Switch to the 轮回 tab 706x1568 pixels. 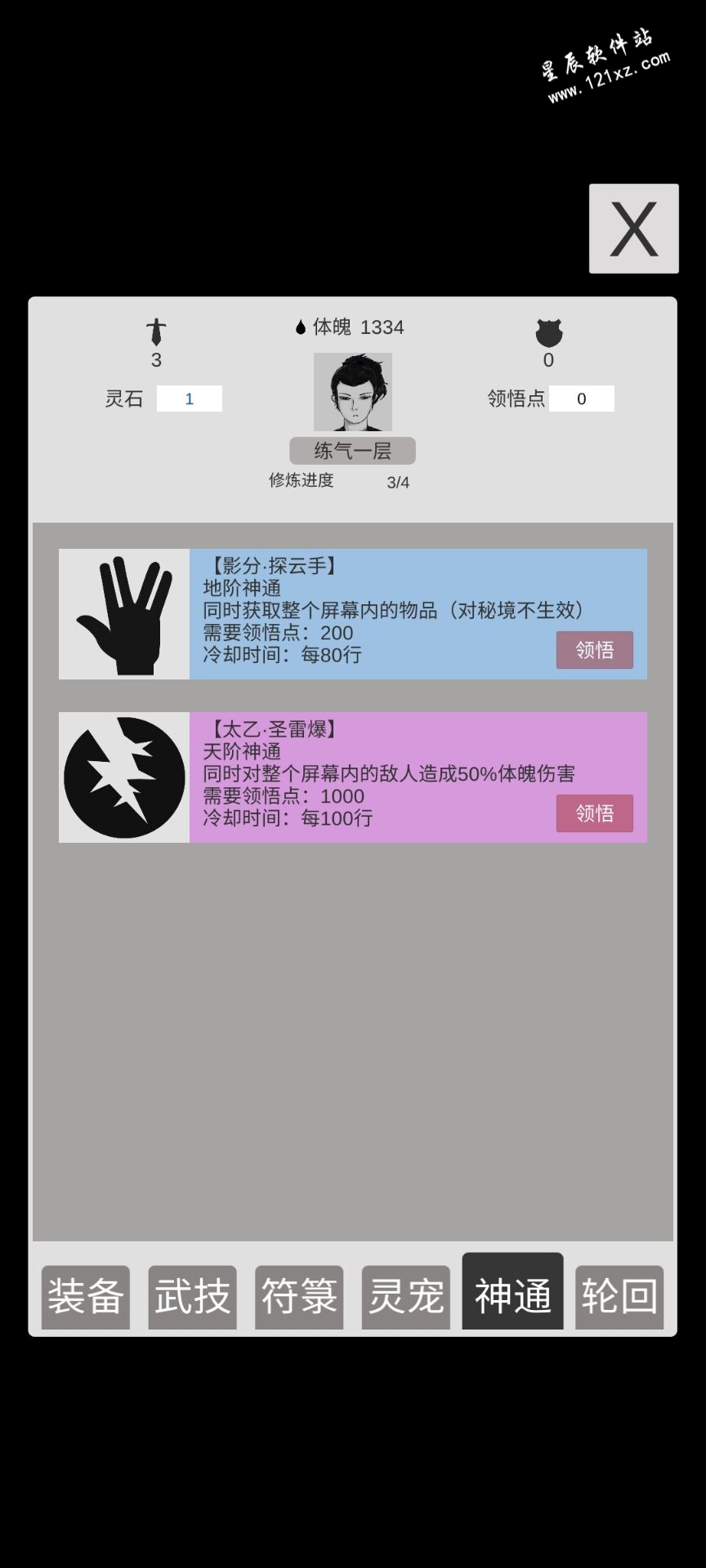(x=619, y=1297)
